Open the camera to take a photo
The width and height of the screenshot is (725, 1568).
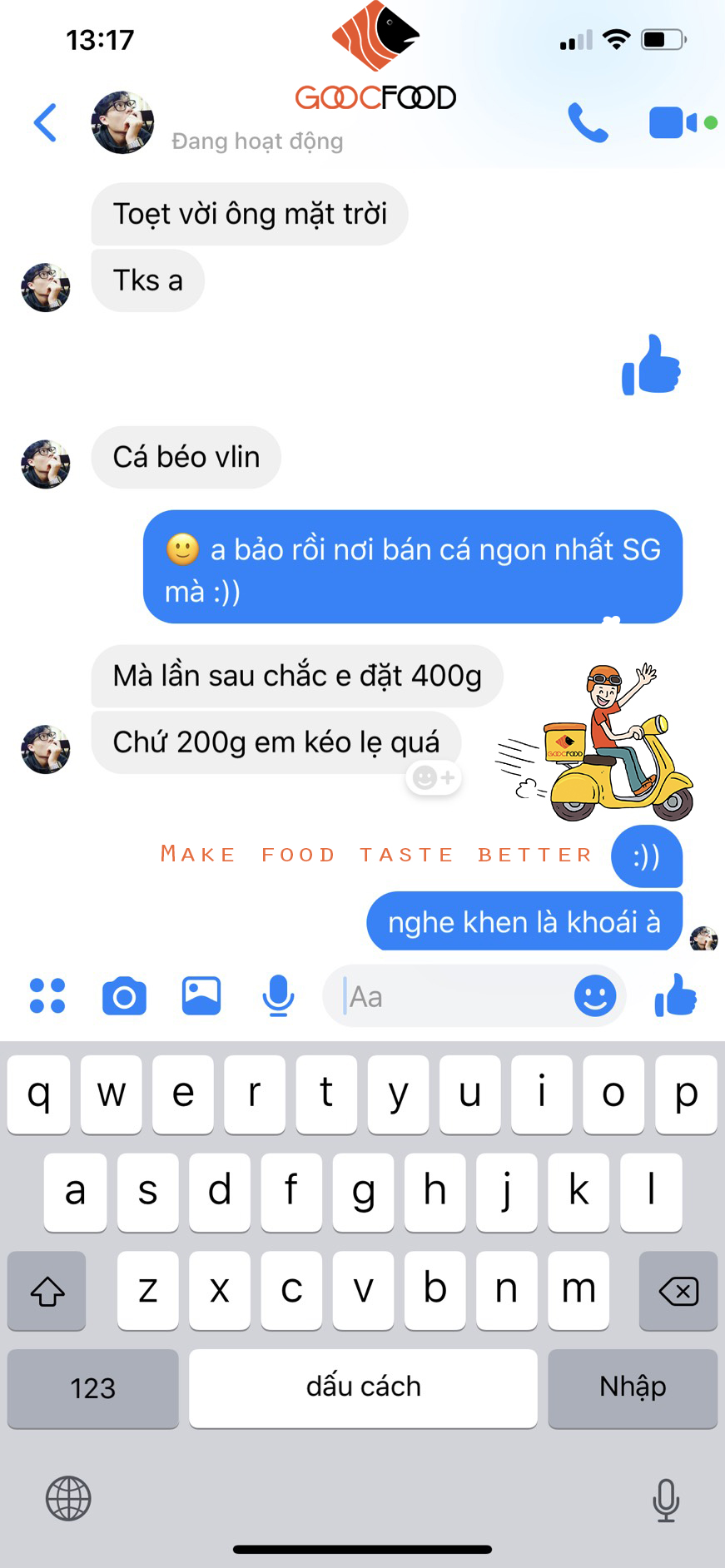coord(124,995)
